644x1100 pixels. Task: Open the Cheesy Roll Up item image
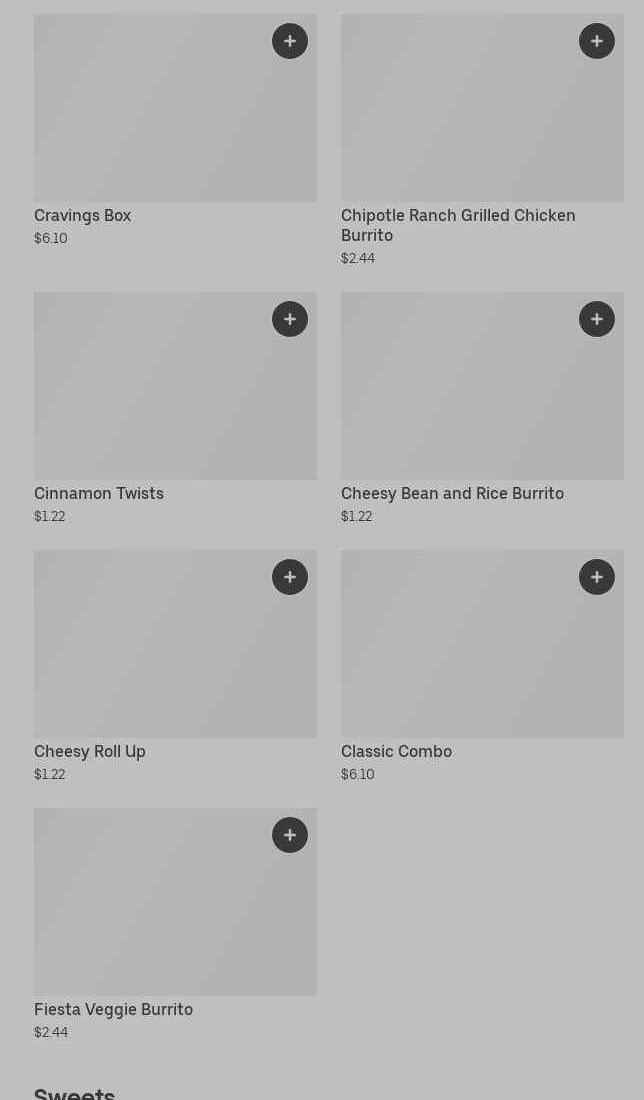coord(175,644)
